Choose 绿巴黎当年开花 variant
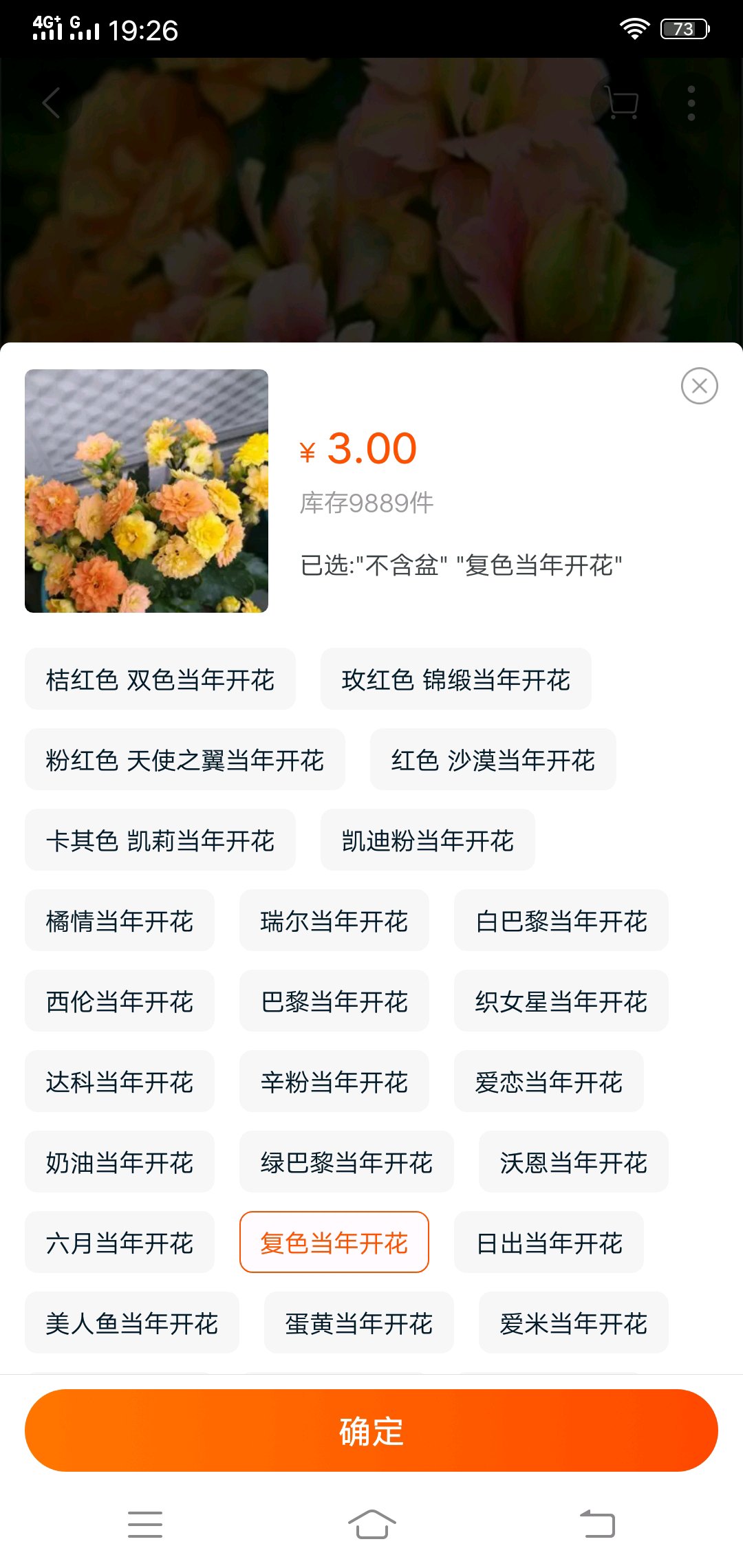Image resolution: width=743 pixels, height=1568 pixels. 346,1162
